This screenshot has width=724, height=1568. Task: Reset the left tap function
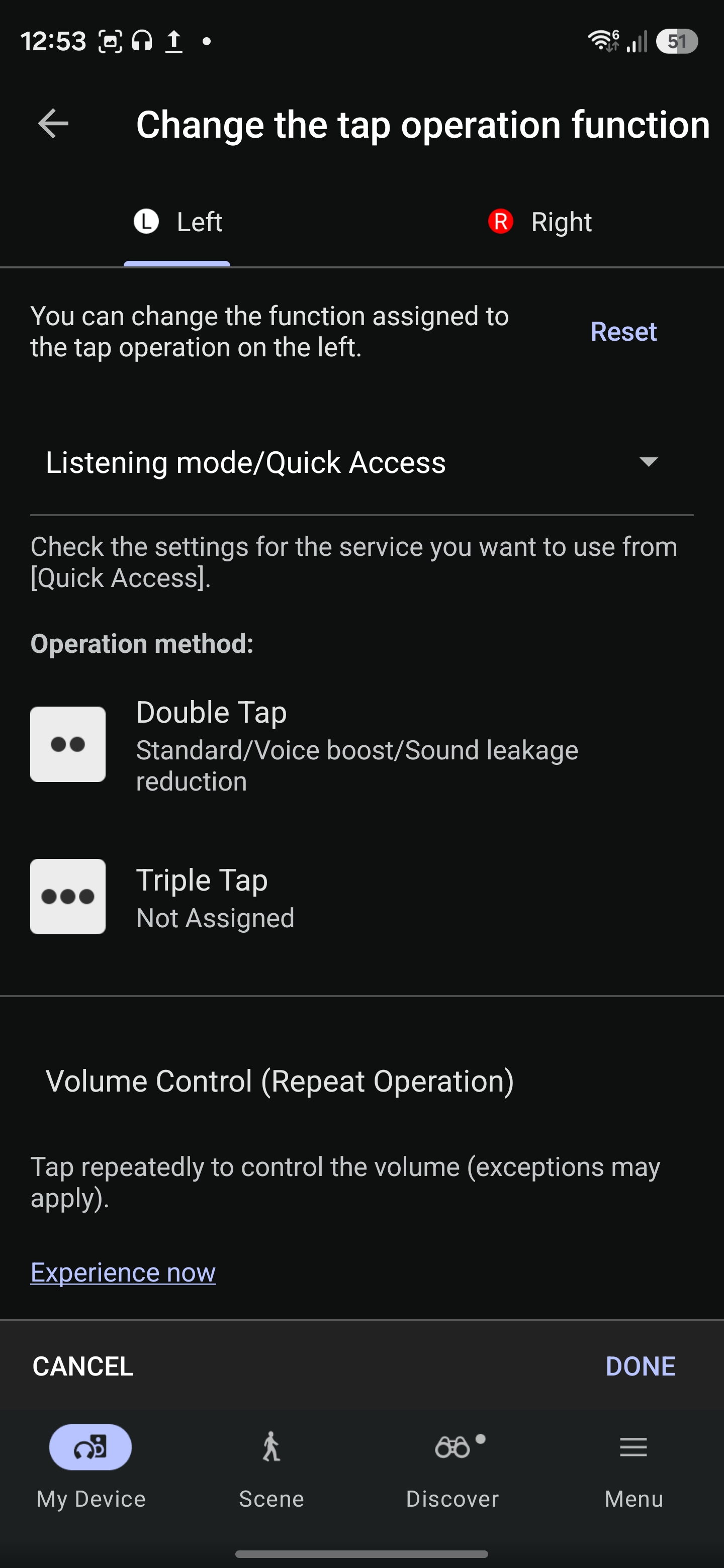click(623, 332)
